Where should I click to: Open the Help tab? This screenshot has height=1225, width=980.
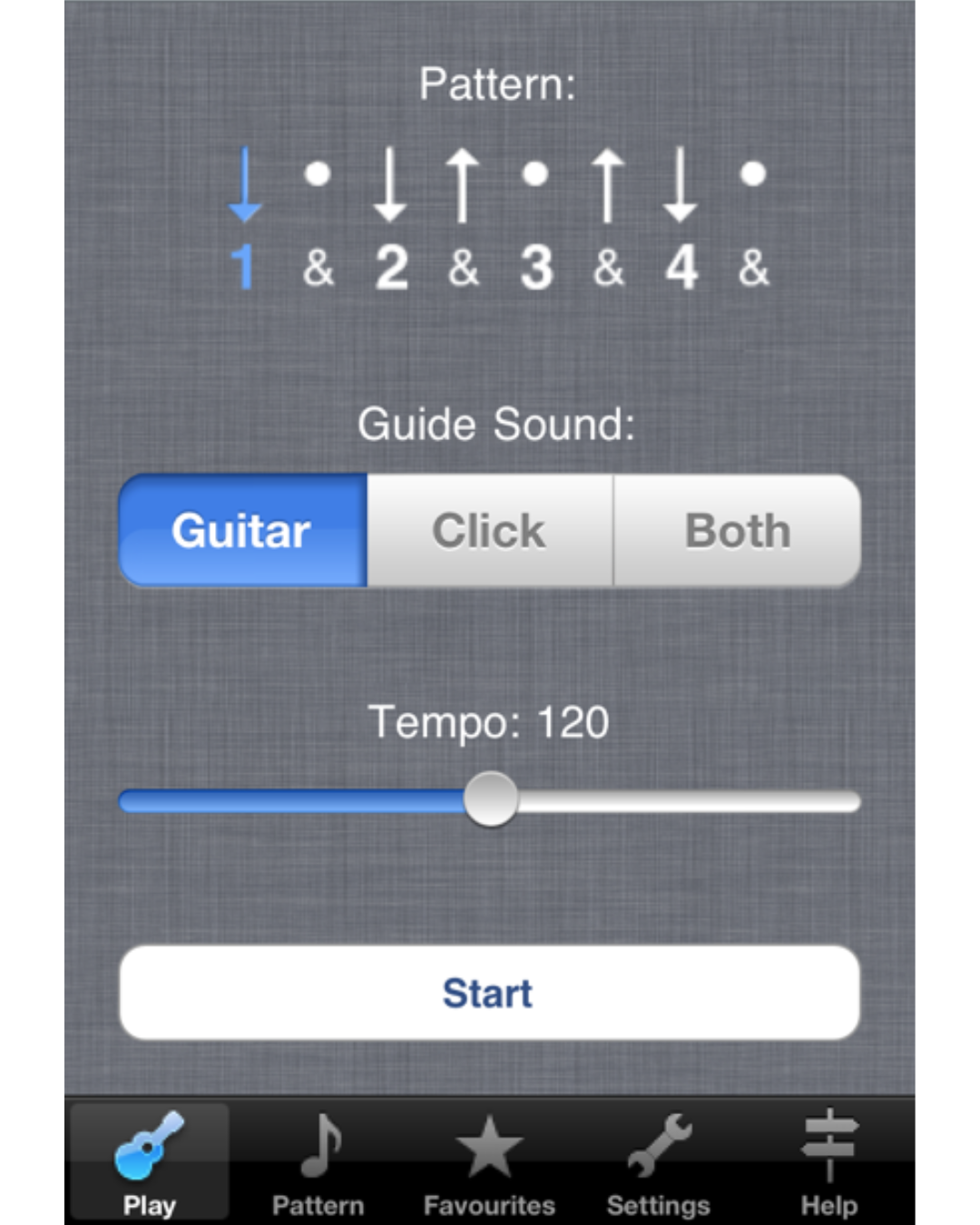pyautogui.click(x=828, y=1162)
